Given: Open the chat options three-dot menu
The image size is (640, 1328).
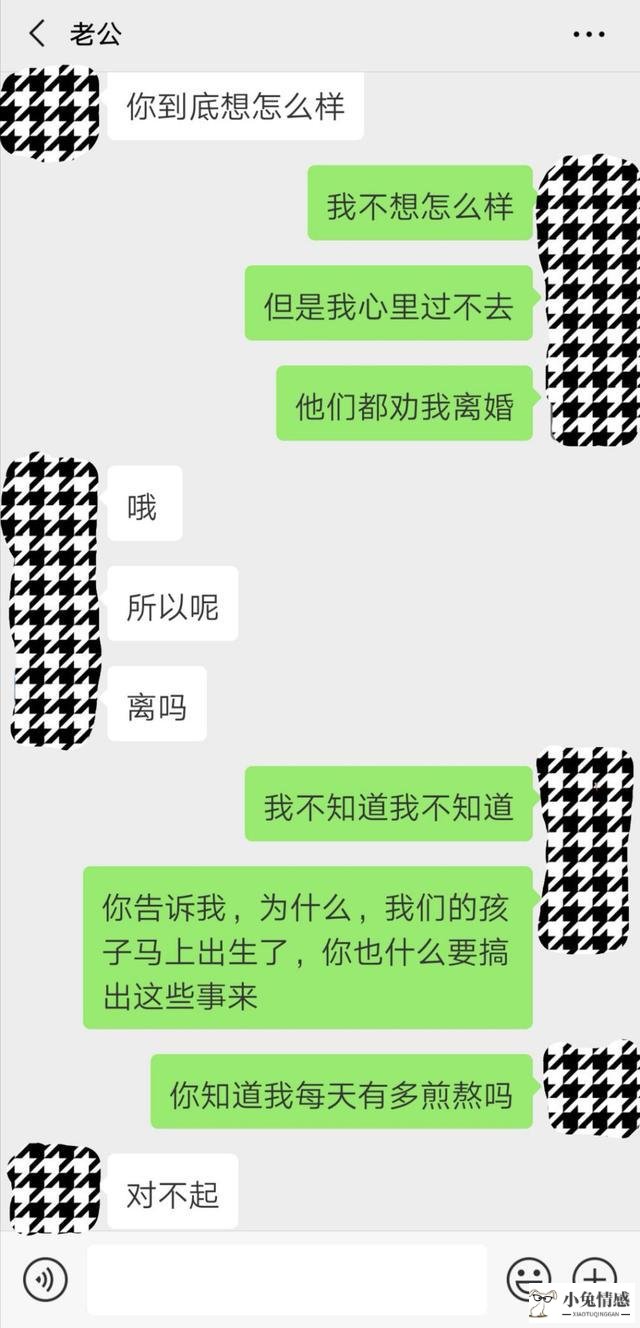Looking at the screenshot, I should point(588,34).
